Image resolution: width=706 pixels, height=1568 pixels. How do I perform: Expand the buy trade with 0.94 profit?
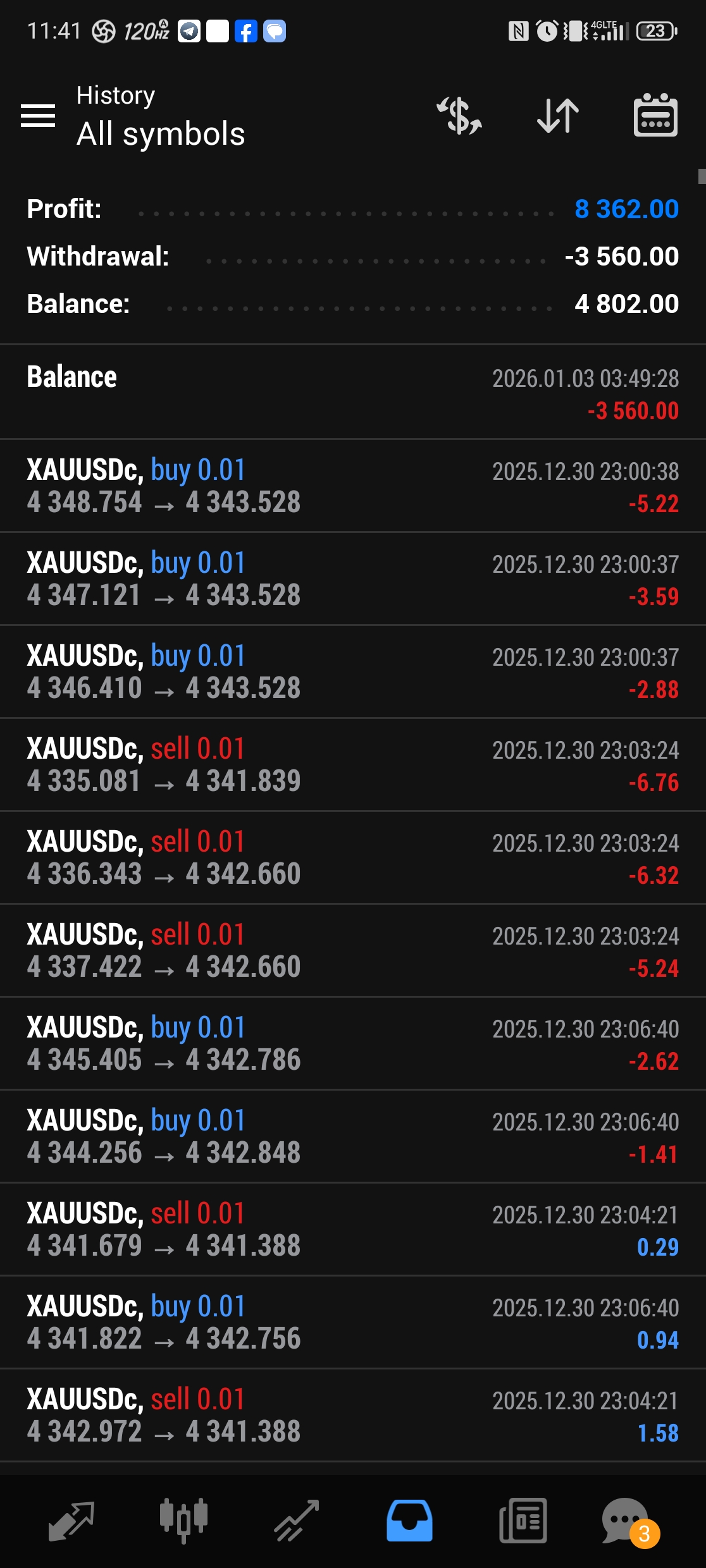click(x=353, y=1322)
